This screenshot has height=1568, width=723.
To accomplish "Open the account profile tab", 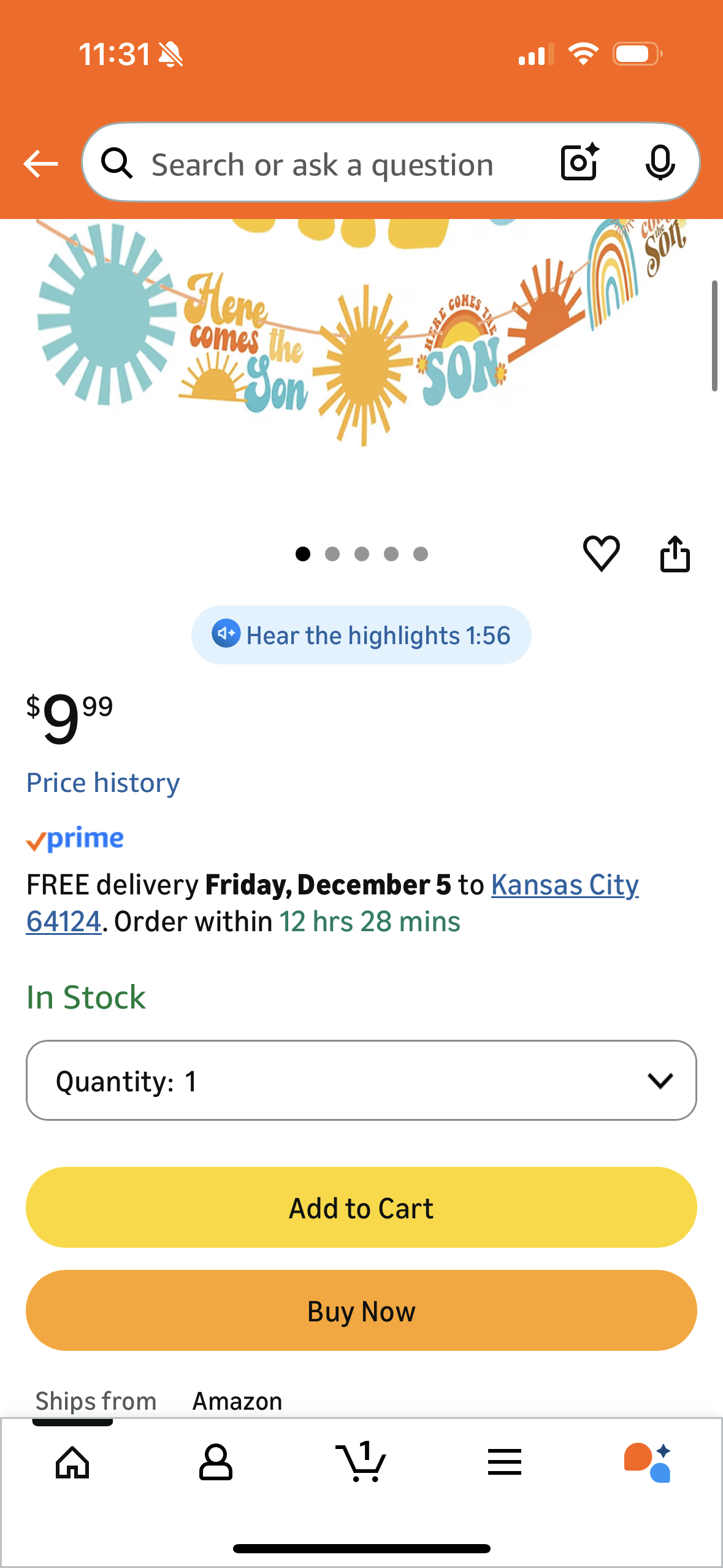I will [216, 1462].
